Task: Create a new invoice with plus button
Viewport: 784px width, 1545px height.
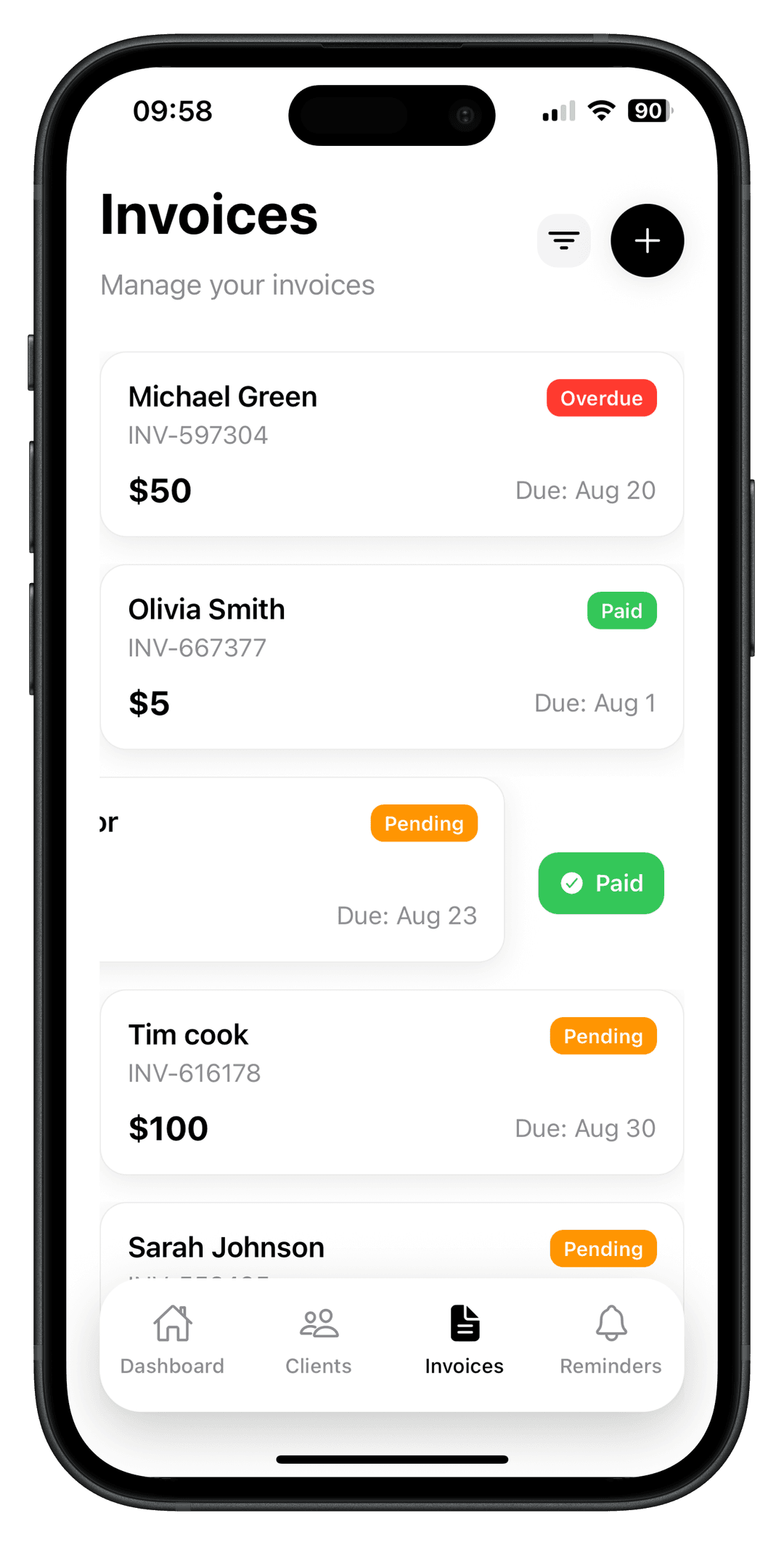Action: coord(647,240)
